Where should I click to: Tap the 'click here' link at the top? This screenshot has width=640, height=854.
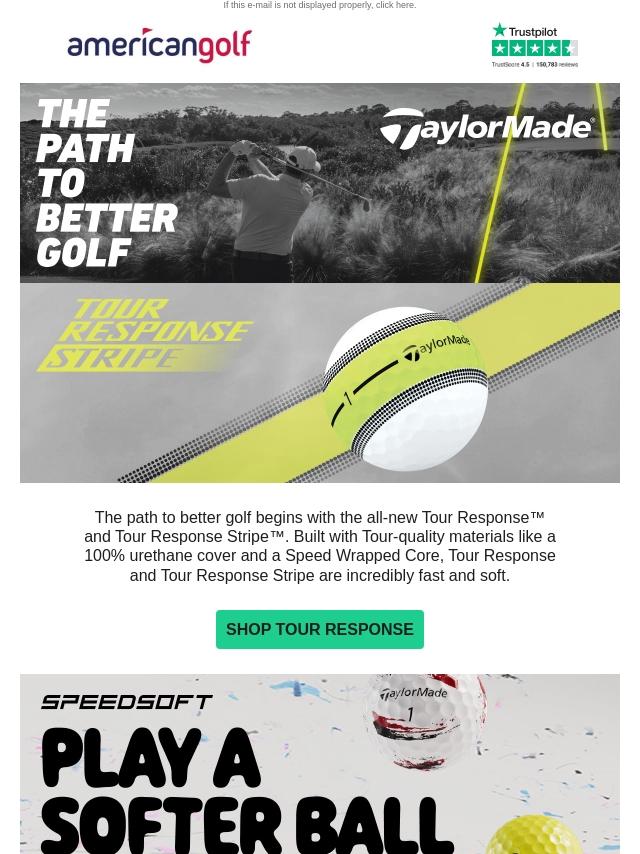394,6
